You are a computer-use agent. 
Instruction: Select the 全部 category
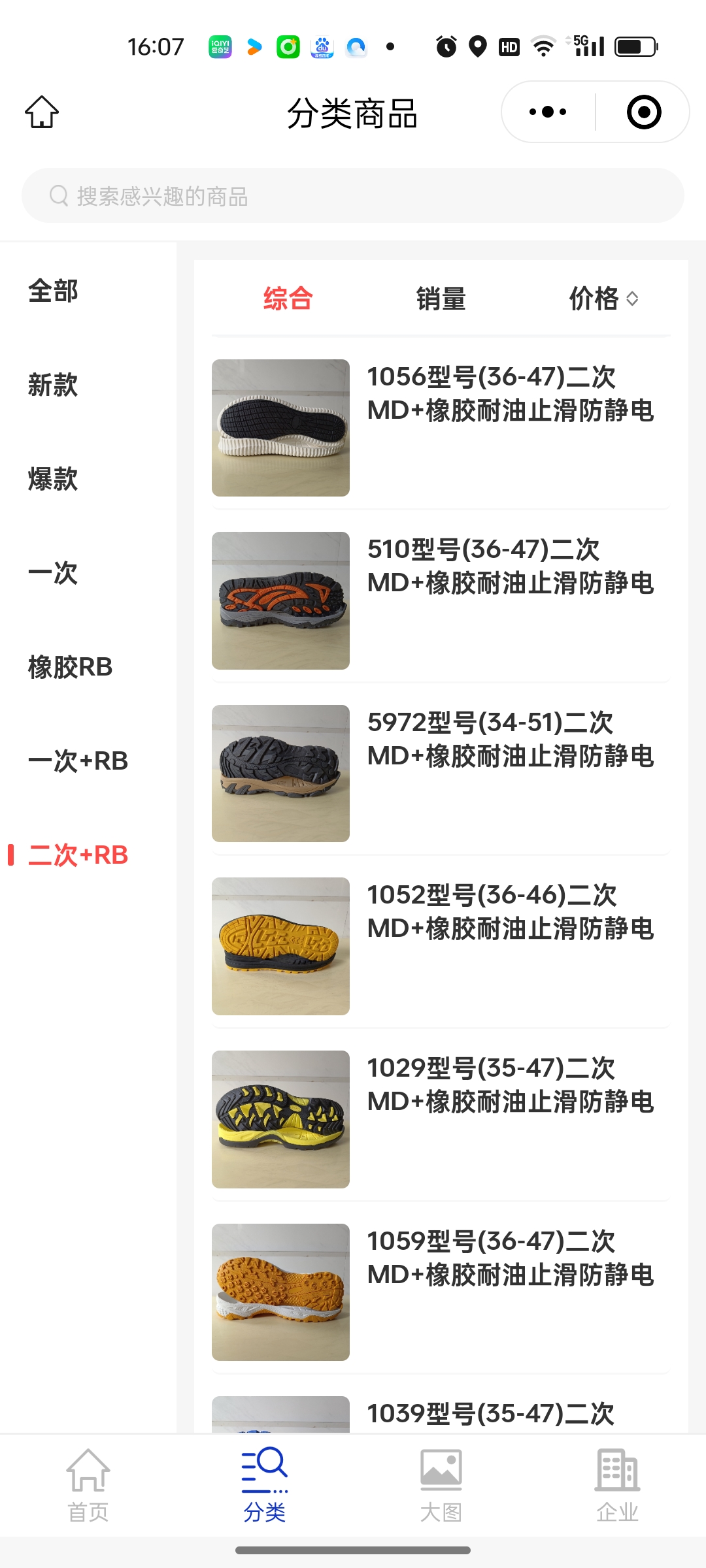click(53, 291)
